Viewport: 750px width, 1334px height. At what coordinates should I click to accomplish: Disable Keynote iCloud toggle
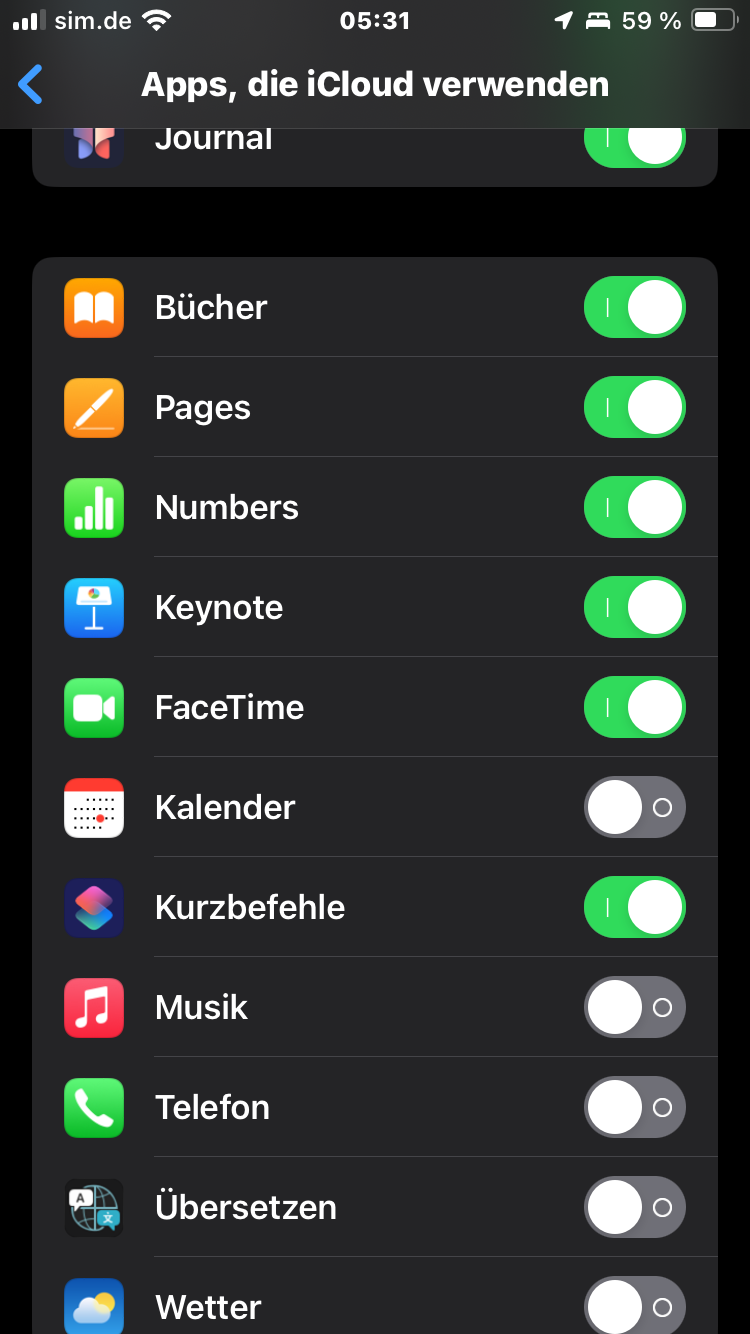[634, 607]
